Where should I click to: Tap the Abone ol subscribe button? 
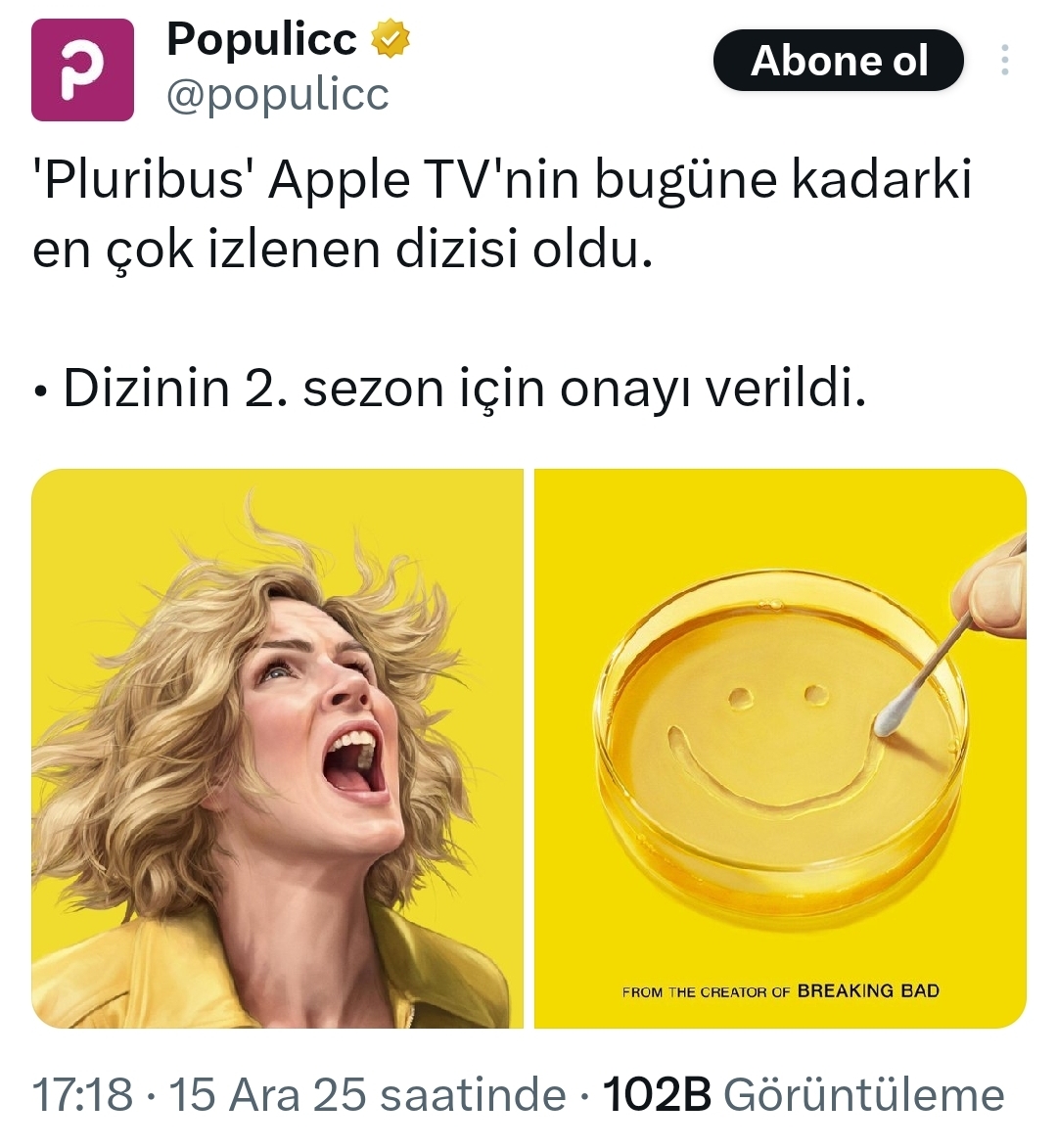click(838, 61)
